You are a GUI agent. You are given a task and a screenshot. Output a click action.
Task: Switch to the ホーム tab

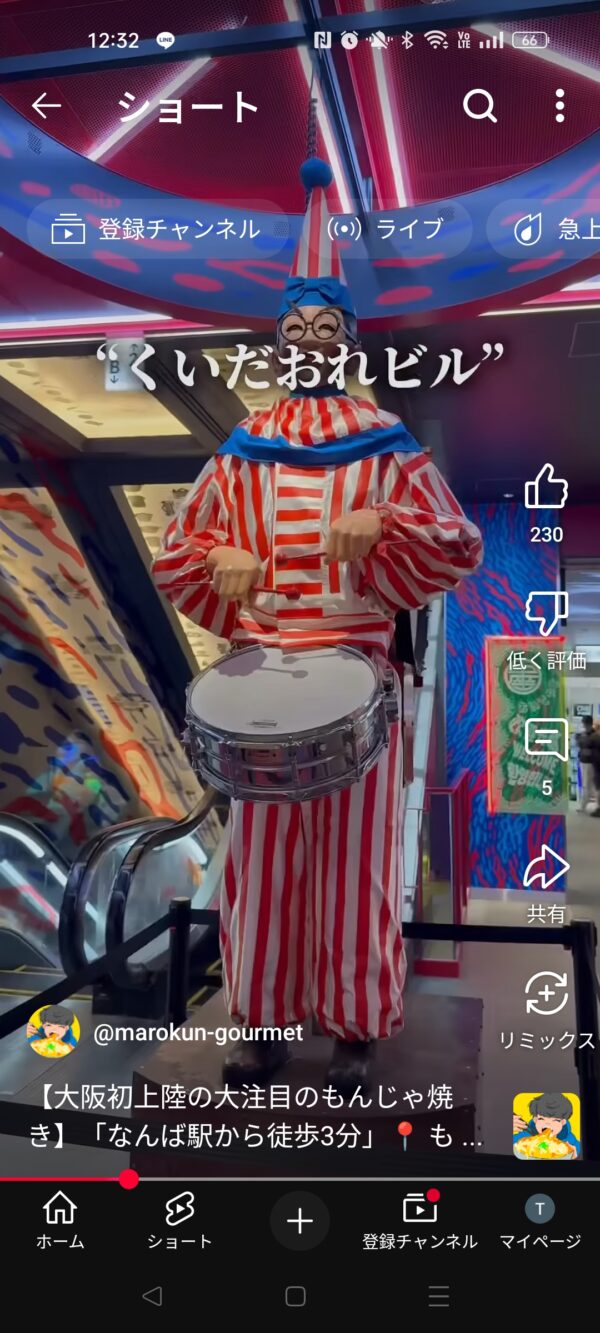pos(60,1221)
